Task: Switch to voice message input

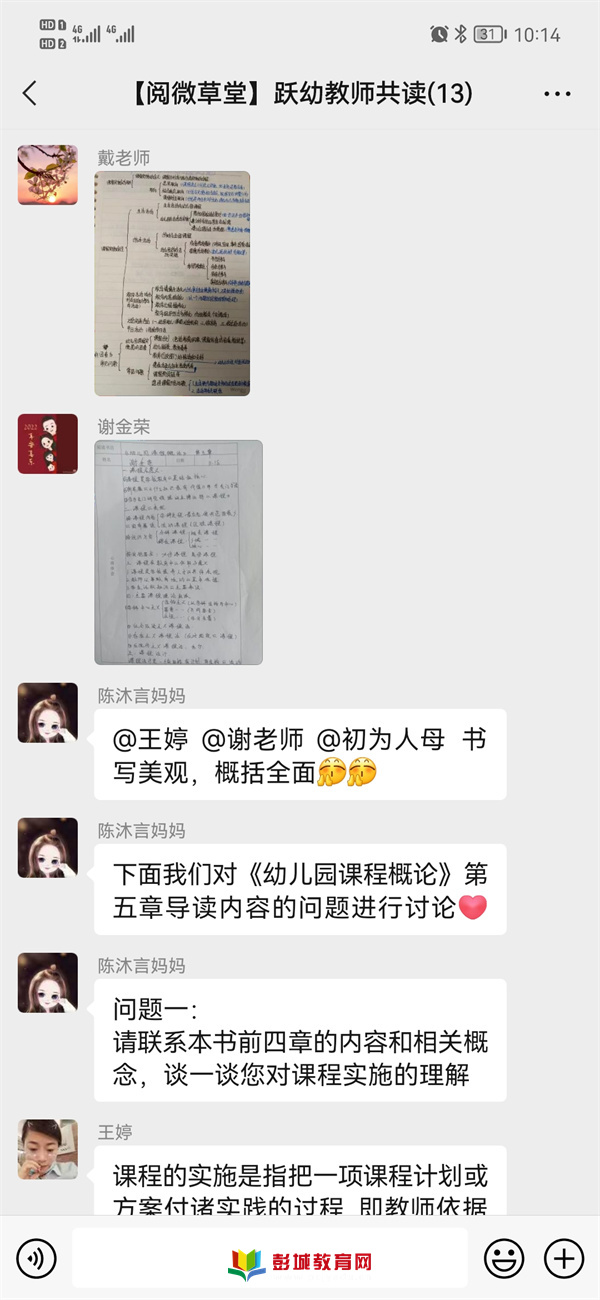Action: click(x=36, y=1257)
